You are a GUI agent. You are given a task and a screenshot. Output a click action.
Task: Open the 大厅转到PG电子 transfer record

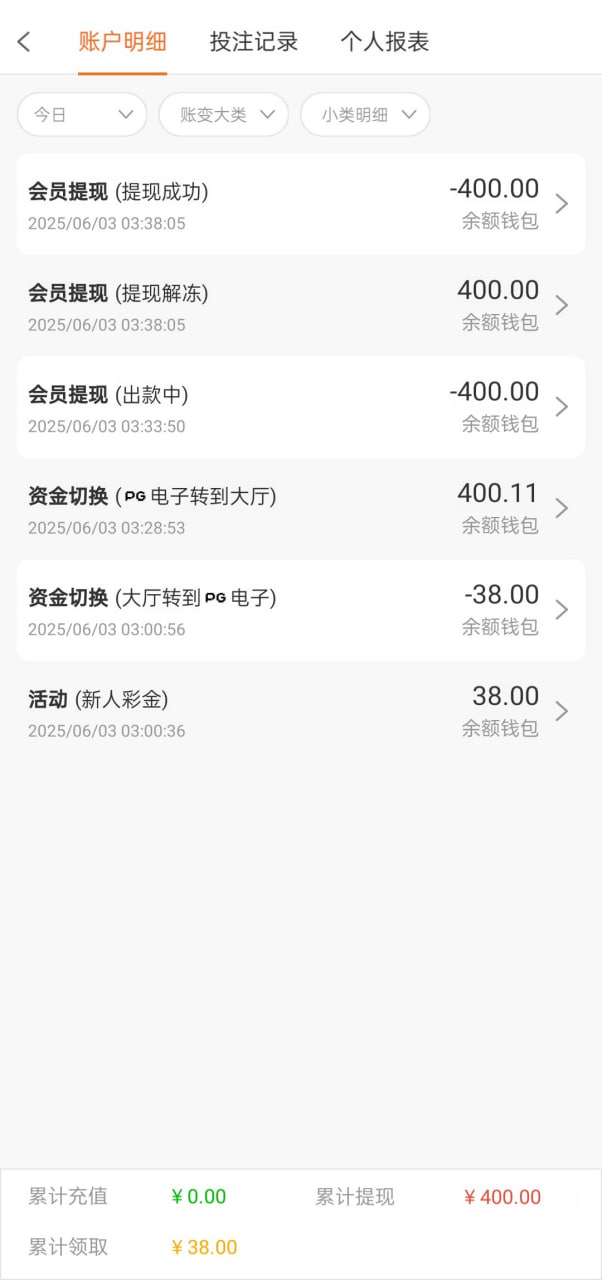click(x=300, y=610)
